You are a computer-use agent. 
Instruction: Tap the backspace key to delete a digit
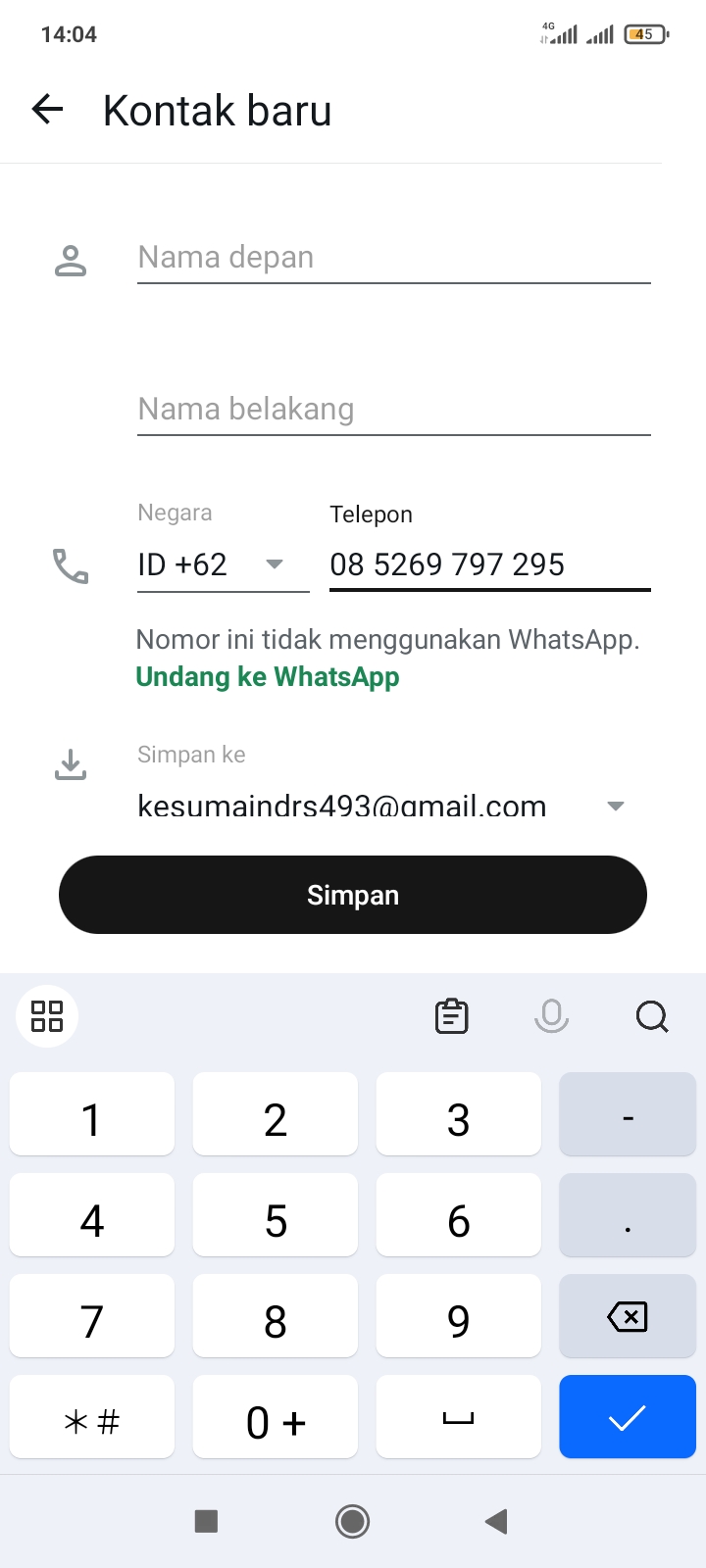(627, 1316)
